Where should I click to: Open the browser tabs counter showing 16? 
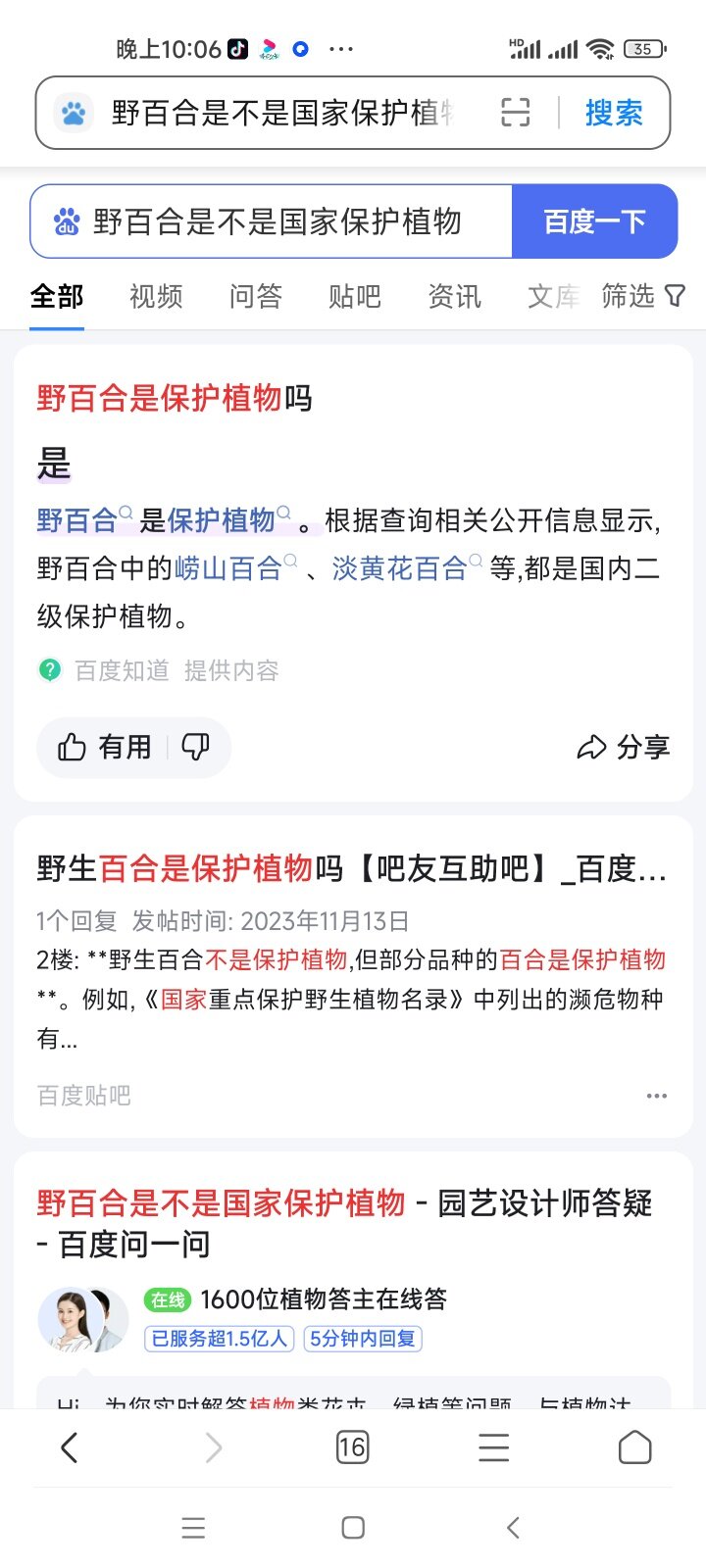tap(352, 1447)
